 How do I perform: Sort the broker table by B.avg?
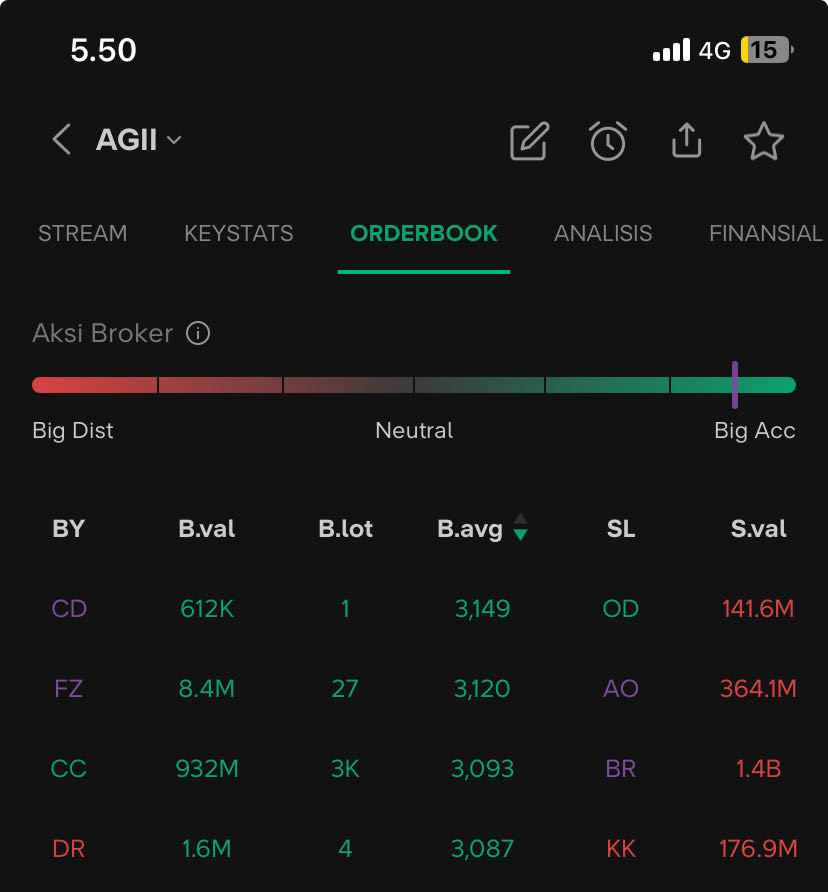483,528
